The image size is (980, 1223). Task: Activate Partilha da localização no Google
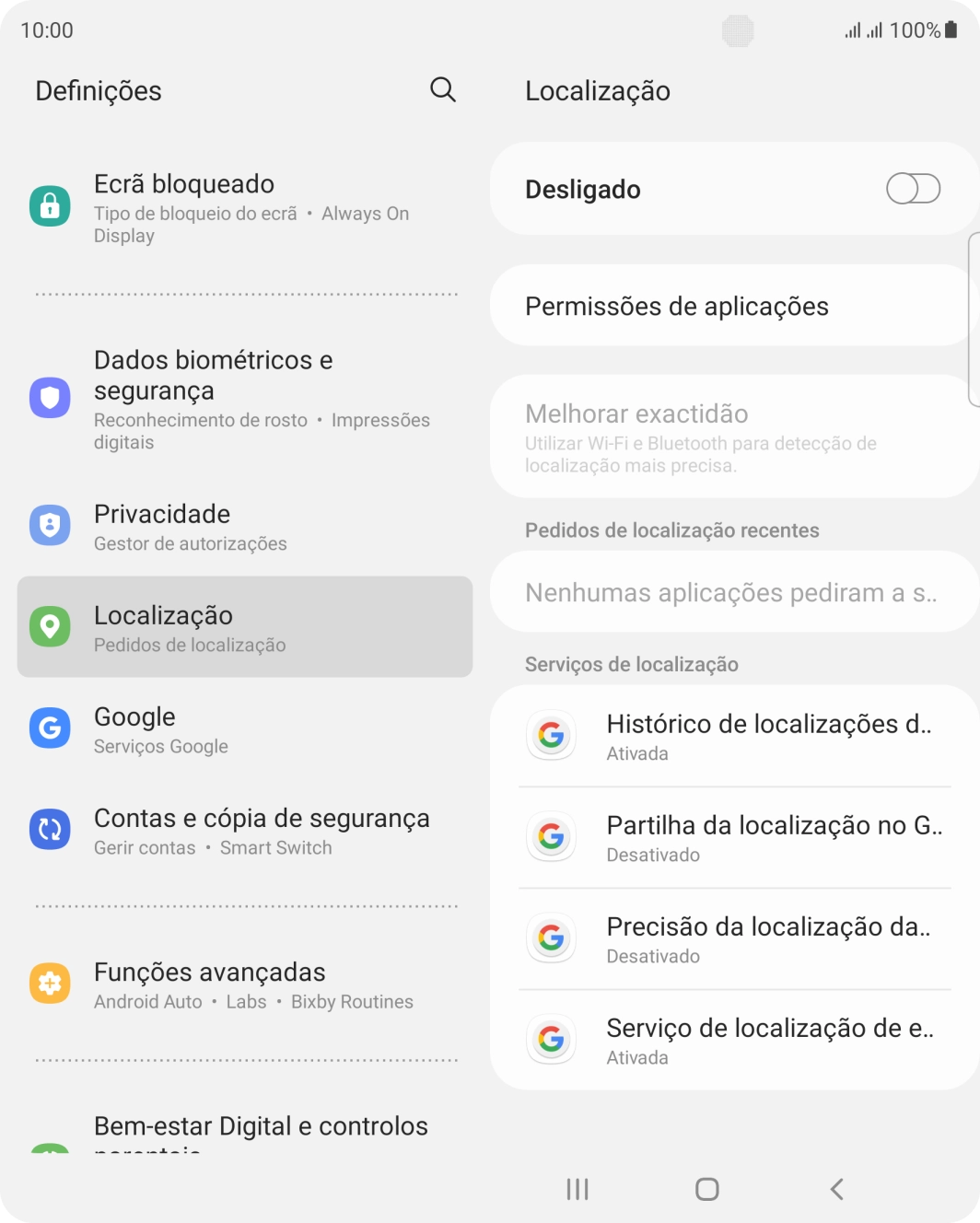734,837
